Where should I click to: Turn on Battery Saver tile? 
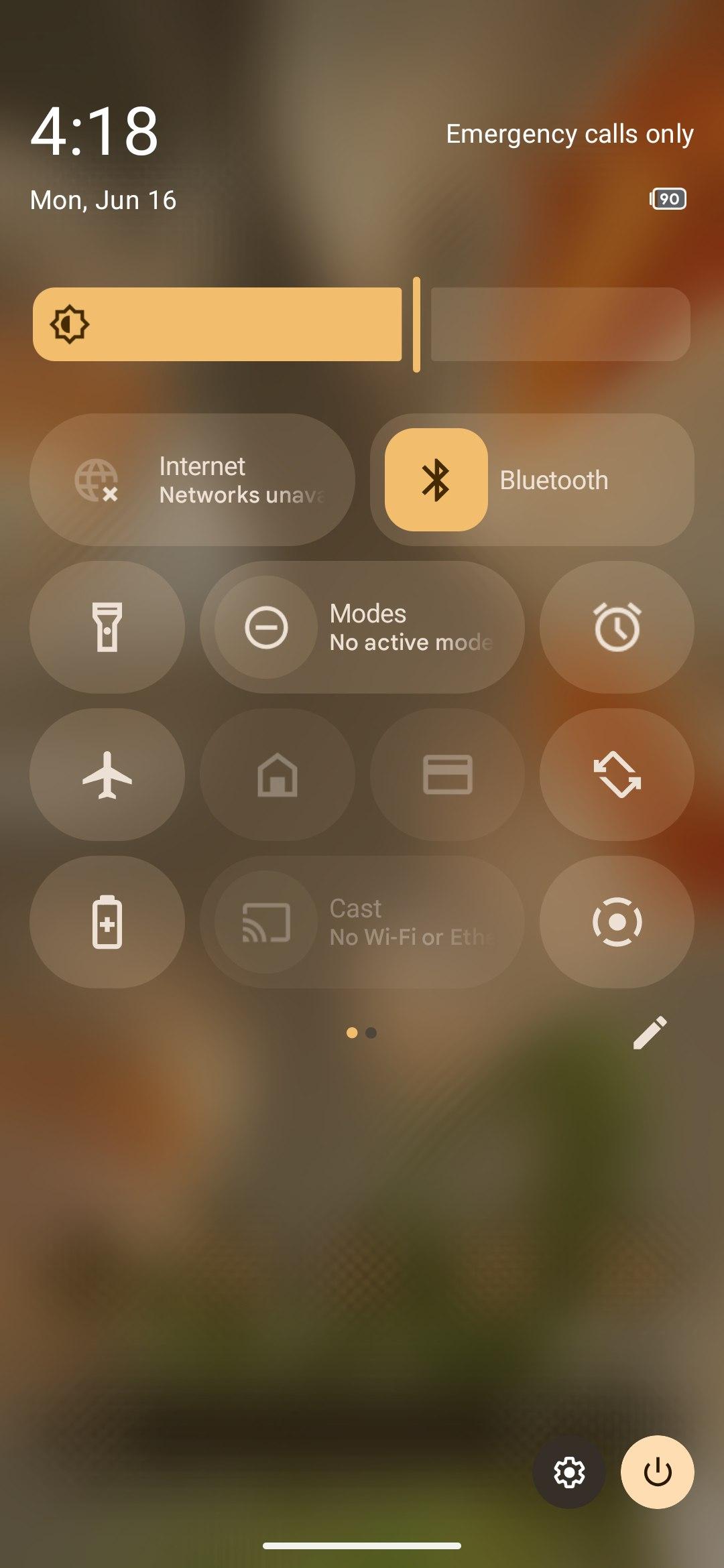pos(107,922)
